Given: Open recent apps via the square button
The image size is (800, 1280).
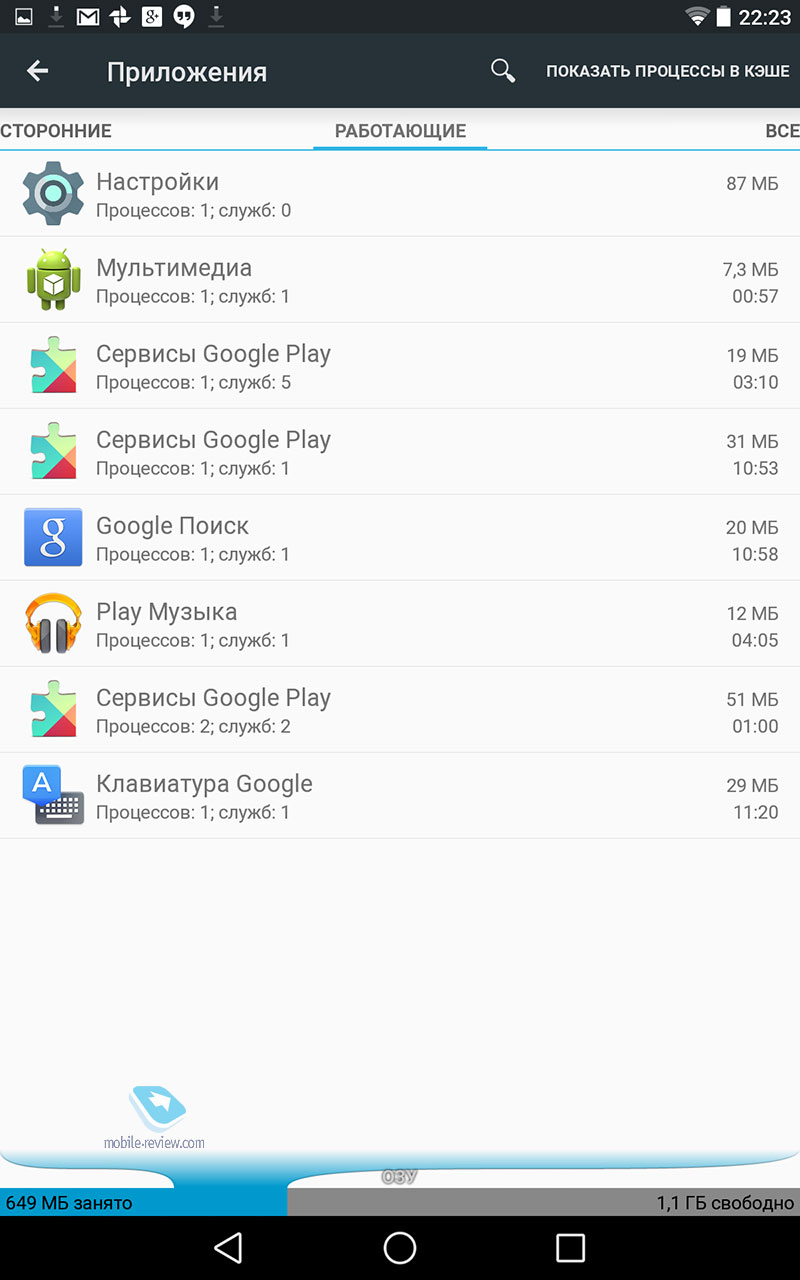Looking at the screenshot, I should [570, 1247].
